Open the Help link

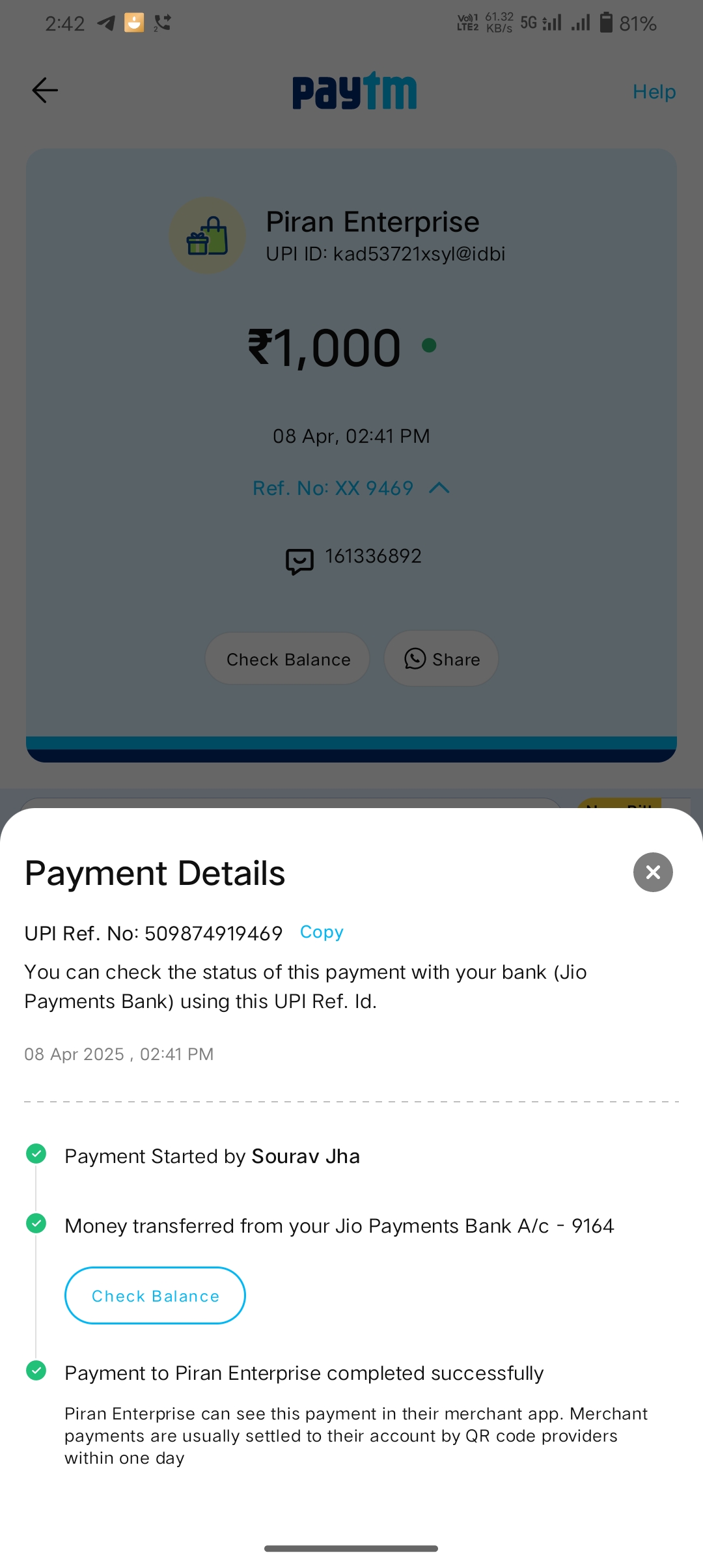click(654, 92)
